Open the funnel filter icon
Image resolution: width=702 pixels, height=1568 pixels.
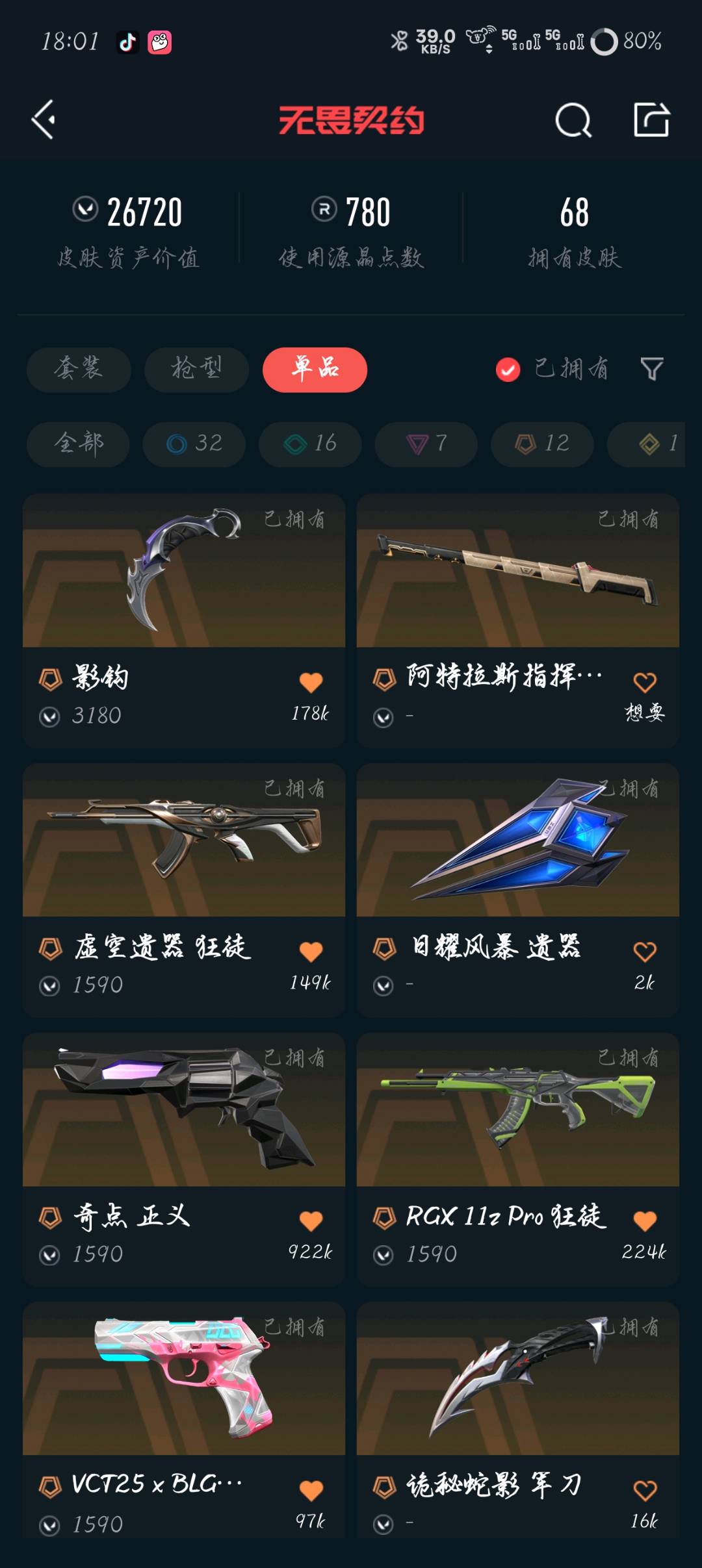click(x=652, y=369)
